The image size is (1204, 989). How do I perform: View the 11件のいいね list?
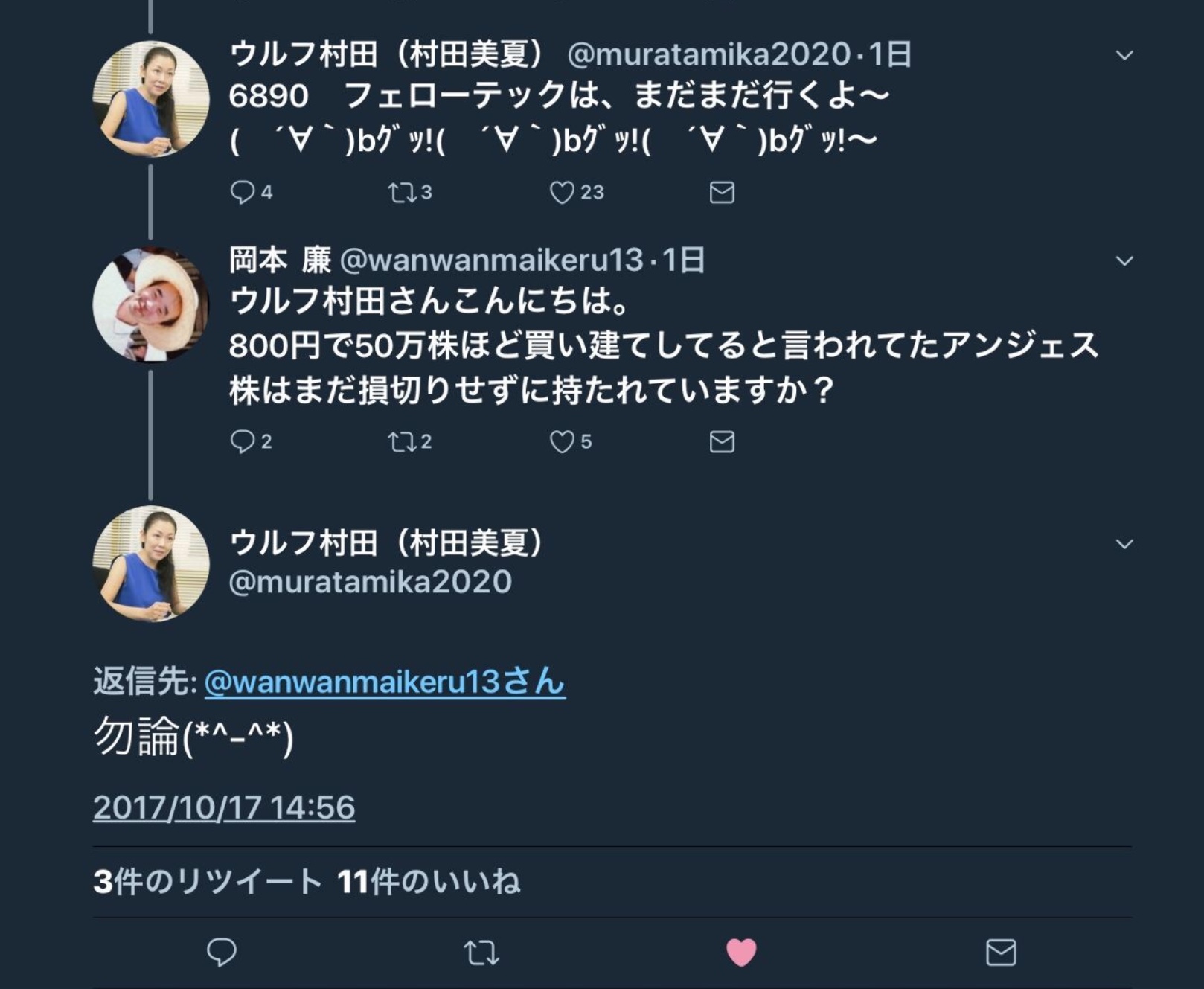[x=429, y=882]
